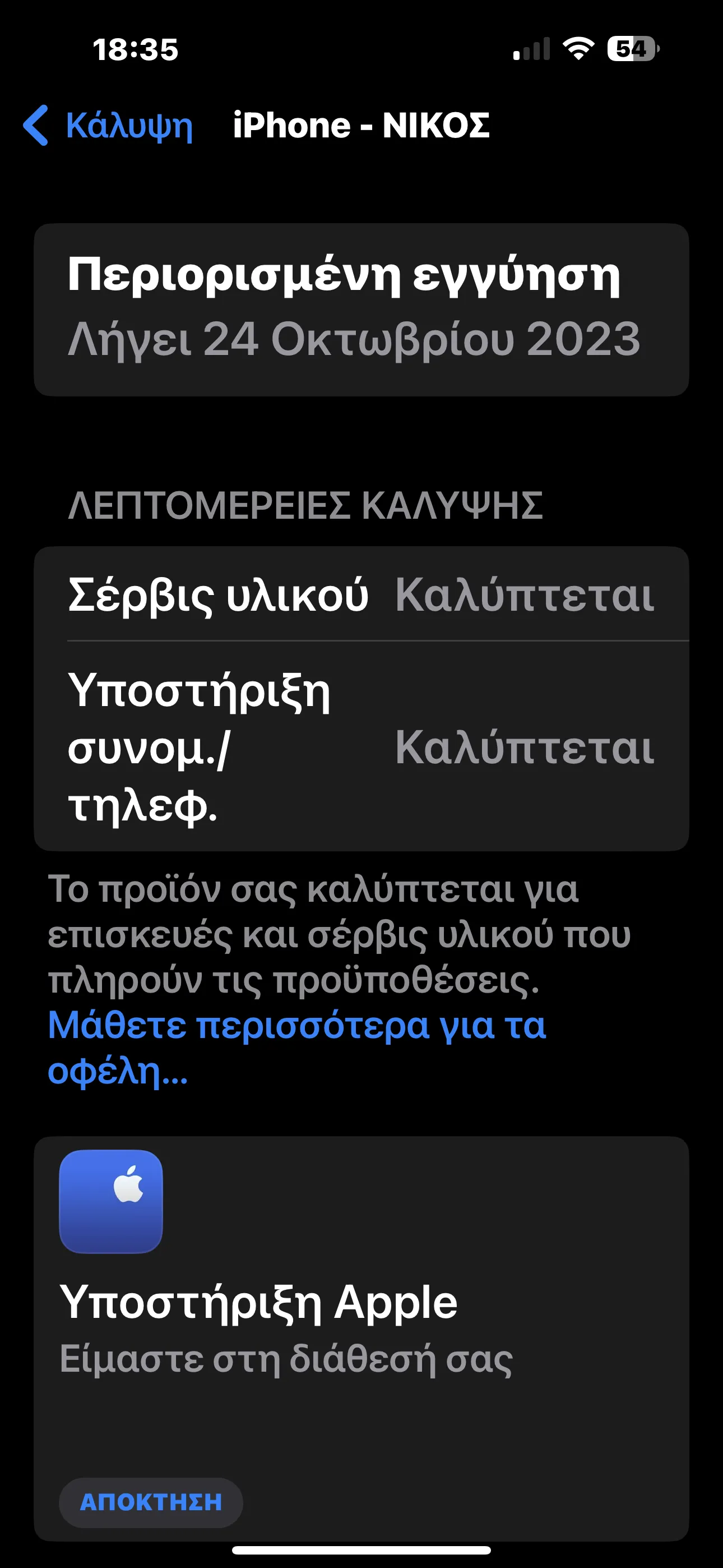Open the Υποστήριξη Apple app card

pyautogui.click(x=361, y=1338)
